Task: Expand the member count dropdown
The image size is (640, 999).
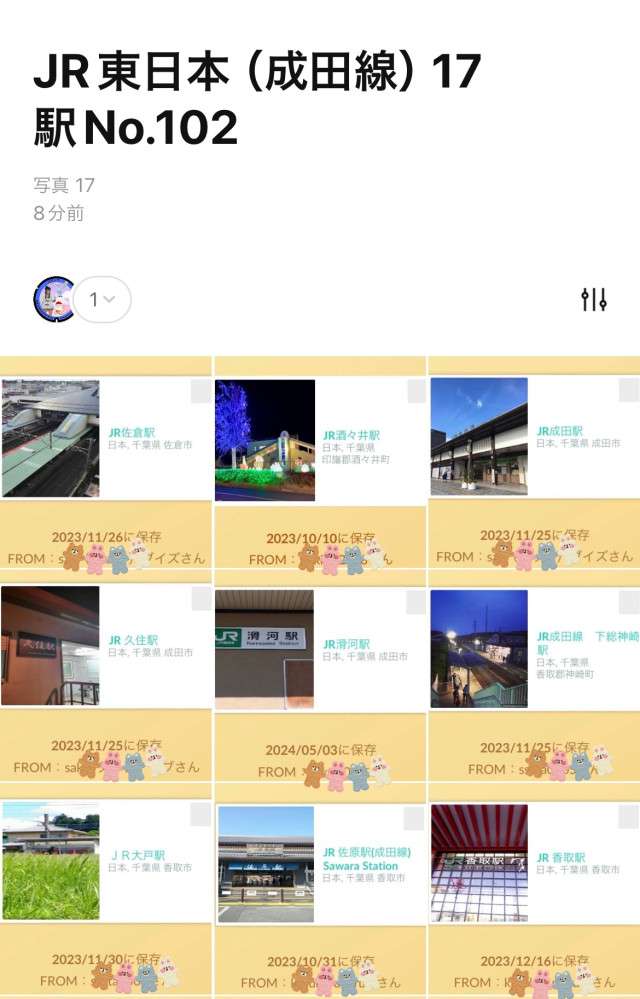Action: pyautogui.click(x=102, y=299)
